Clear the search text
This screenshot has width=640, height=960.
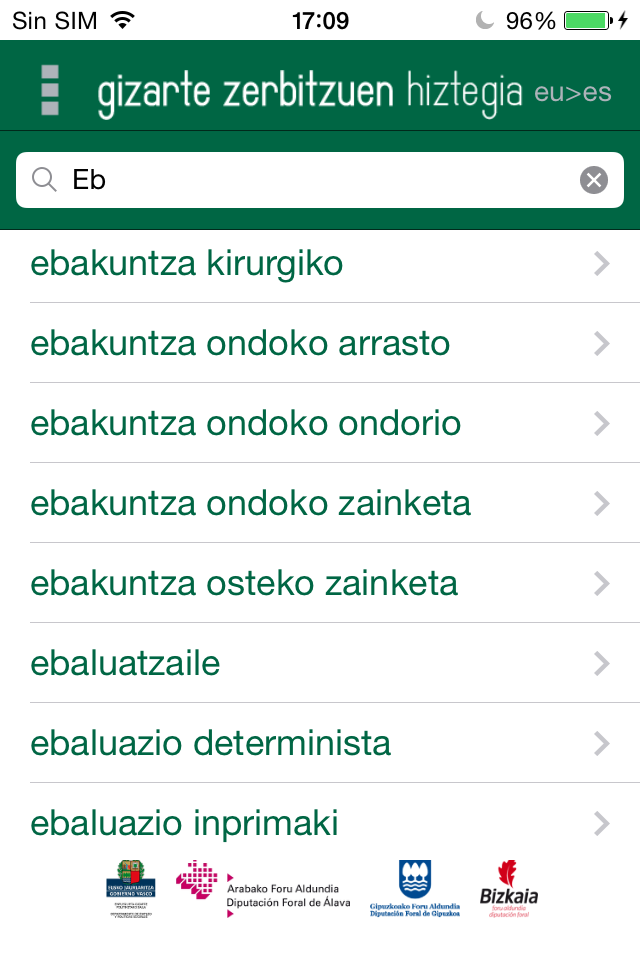click(594, 180)
